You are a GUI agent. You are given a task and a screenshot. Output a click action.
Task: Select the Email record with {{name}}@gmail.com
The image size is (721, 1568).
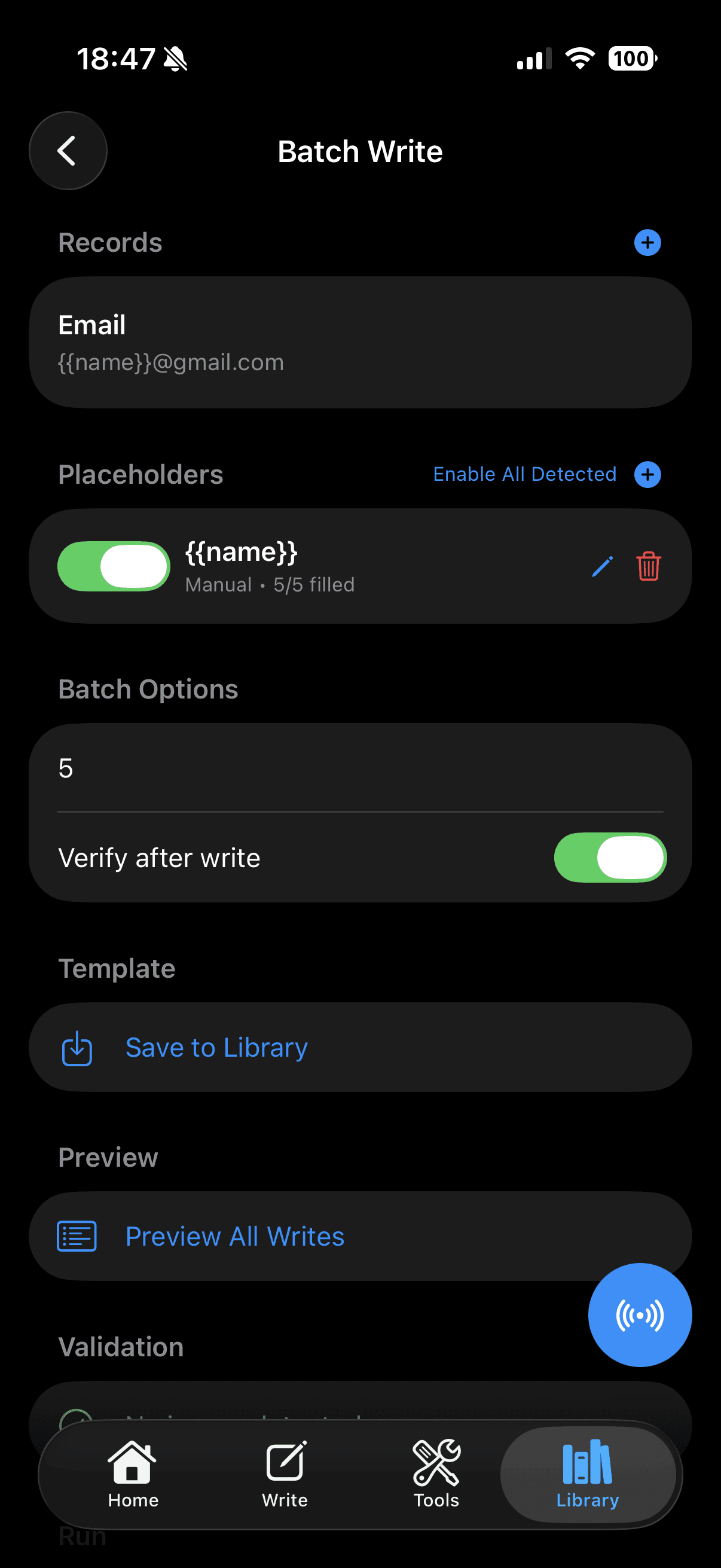coord(360,341)
